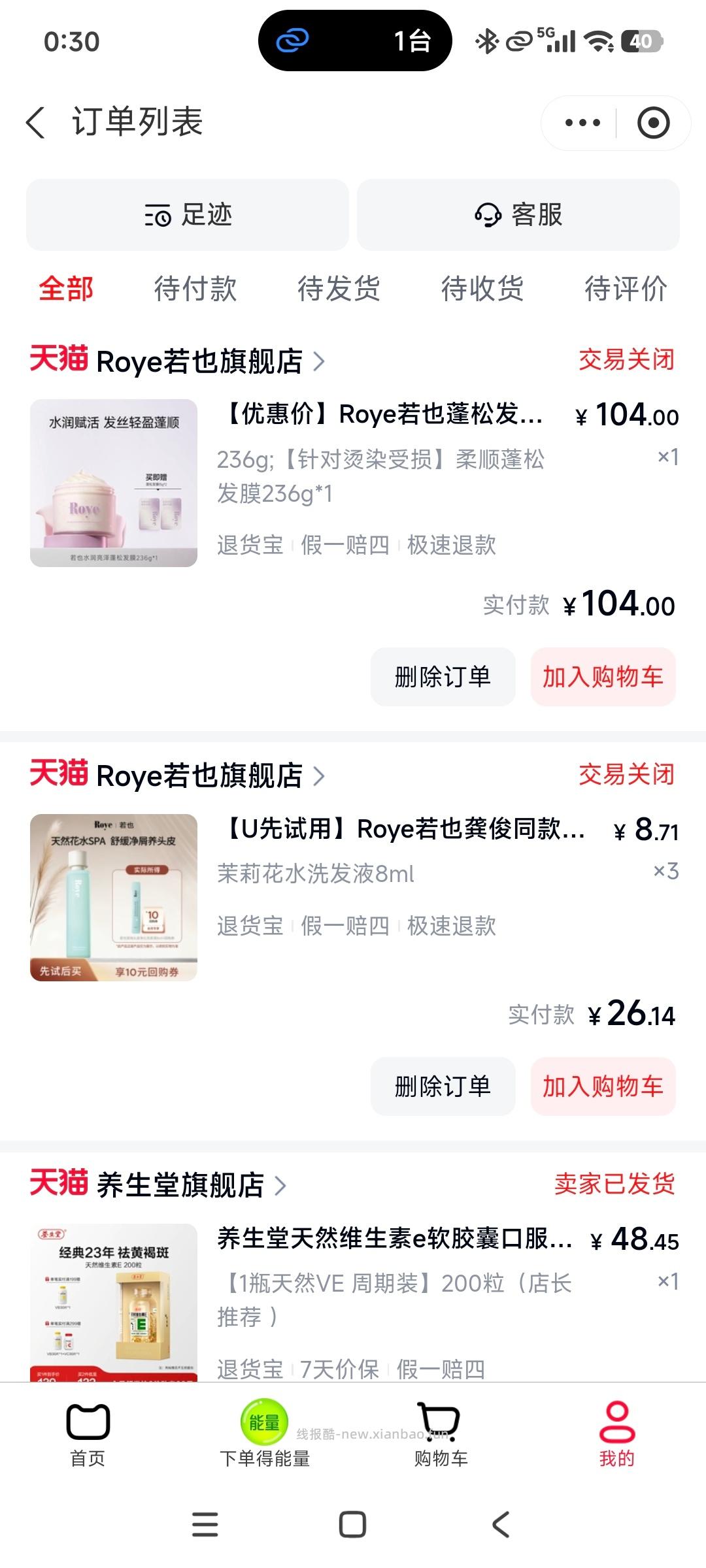
Task: Tap 删除订单 on the ¥104 order
Action: pos(442,677)
